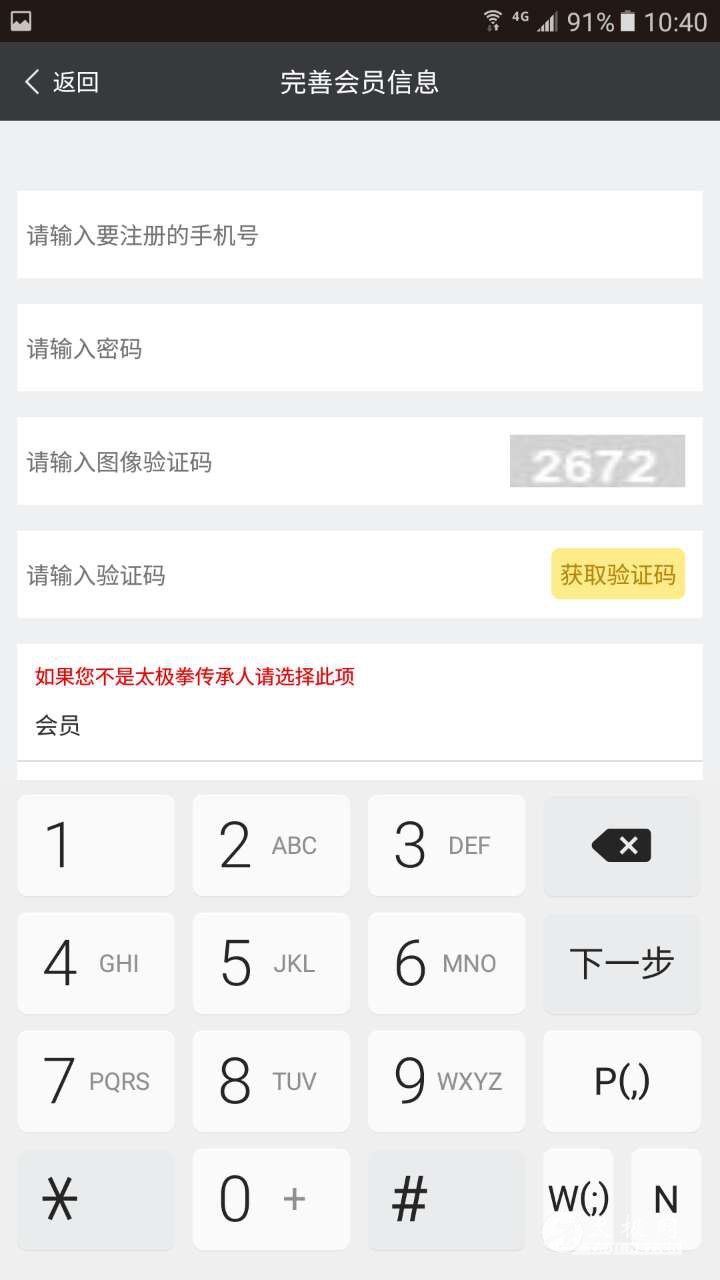Viewport: 720px width, 1280px height.
Task: Request code with 获取验证码 button
Action: 617,574
